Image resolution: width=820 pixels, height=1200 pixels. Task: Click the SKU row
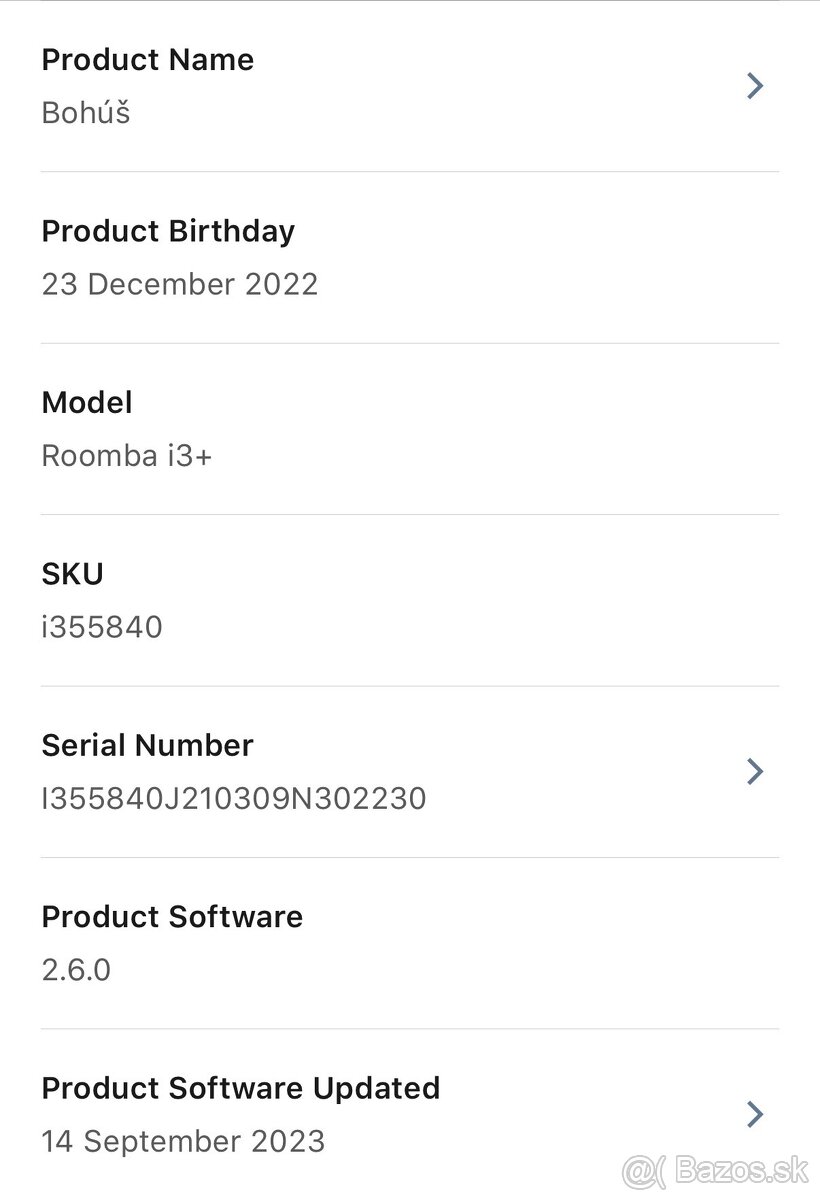[x=400, y=600]
